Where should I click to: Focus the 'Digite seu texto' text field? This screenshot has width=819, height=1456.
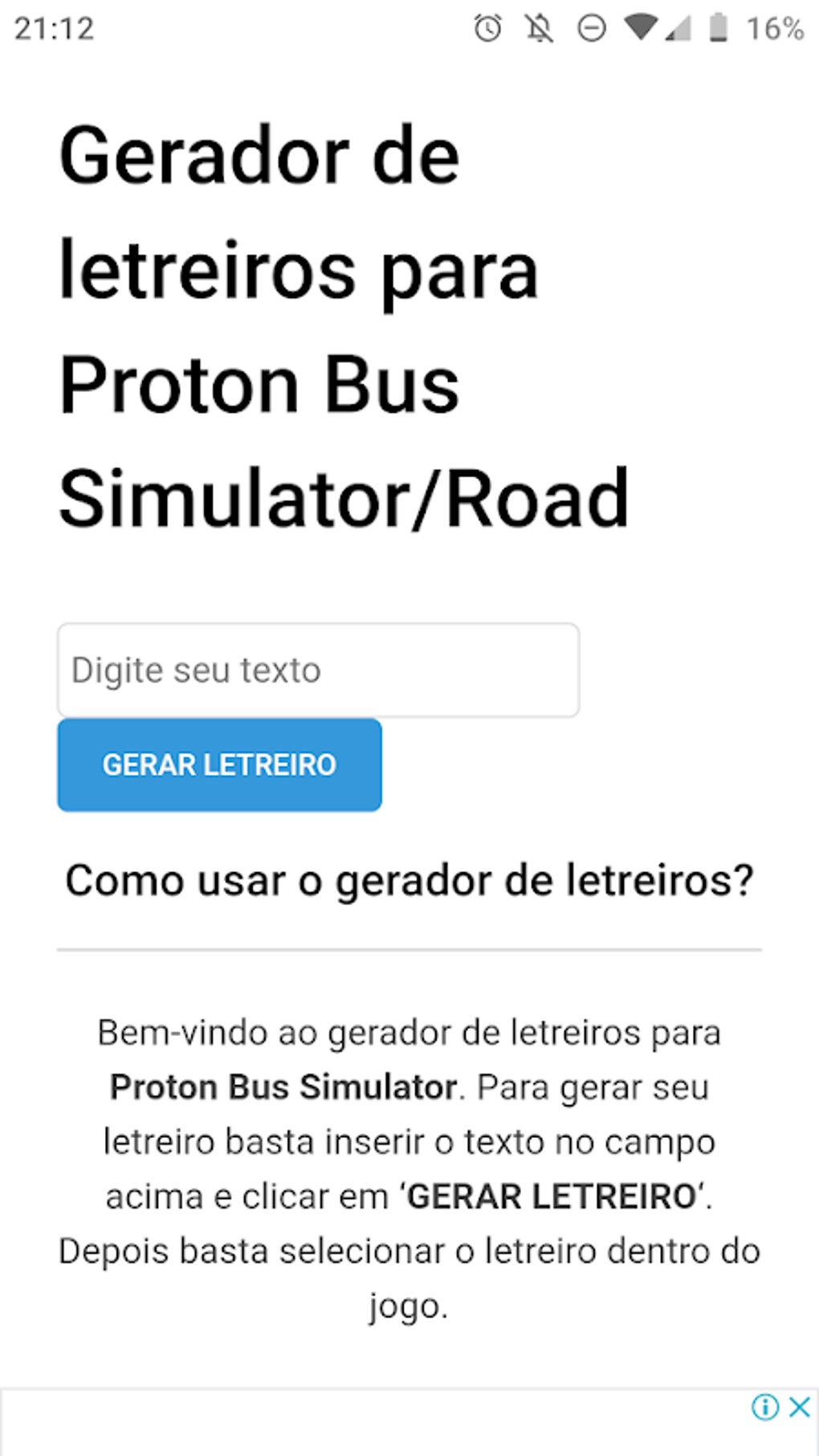click(x=318, y=670)
